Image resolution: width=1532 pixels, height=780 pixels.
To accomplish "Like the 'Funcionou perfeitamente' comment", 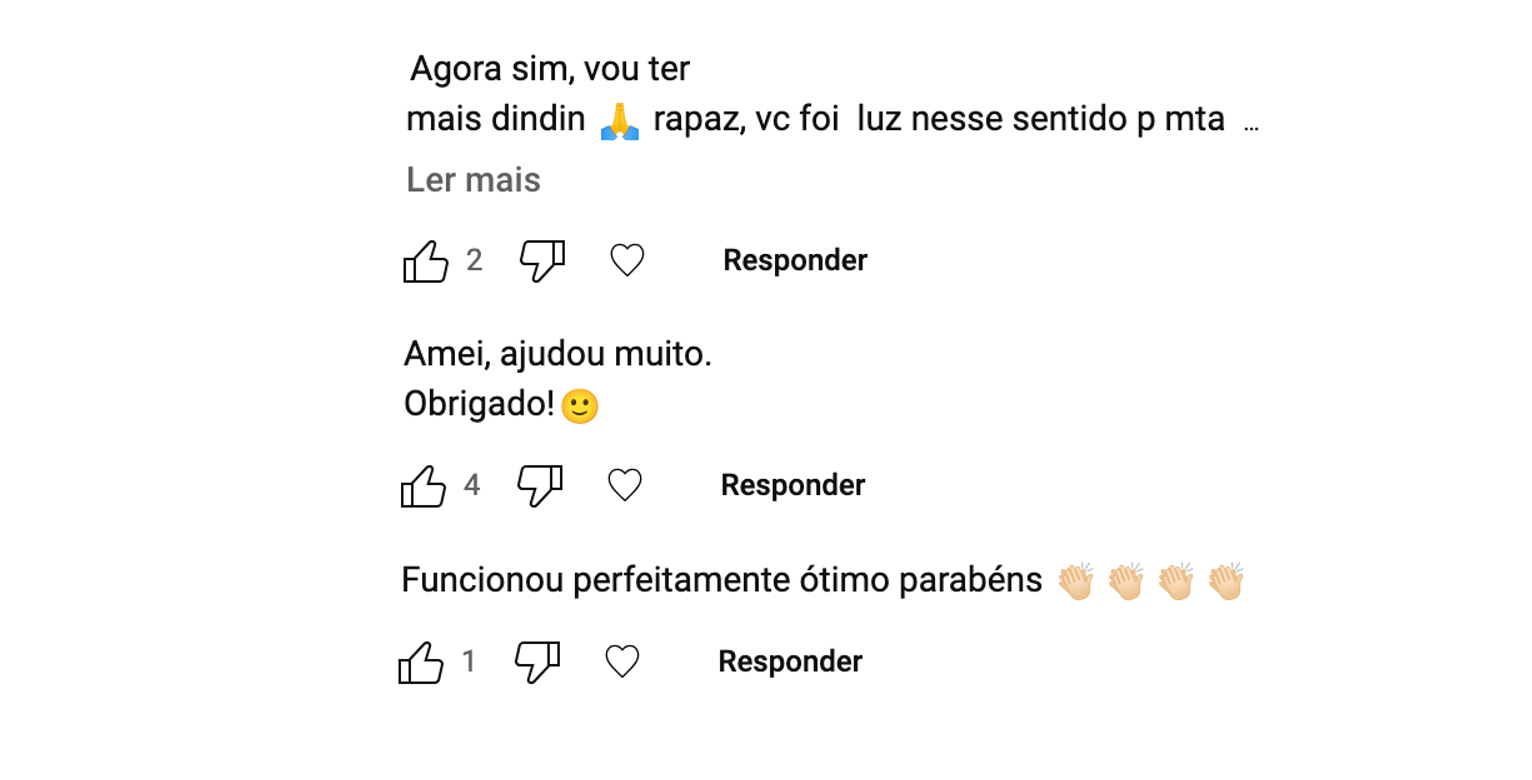I will pyautogui.click(x=421, y=662).
